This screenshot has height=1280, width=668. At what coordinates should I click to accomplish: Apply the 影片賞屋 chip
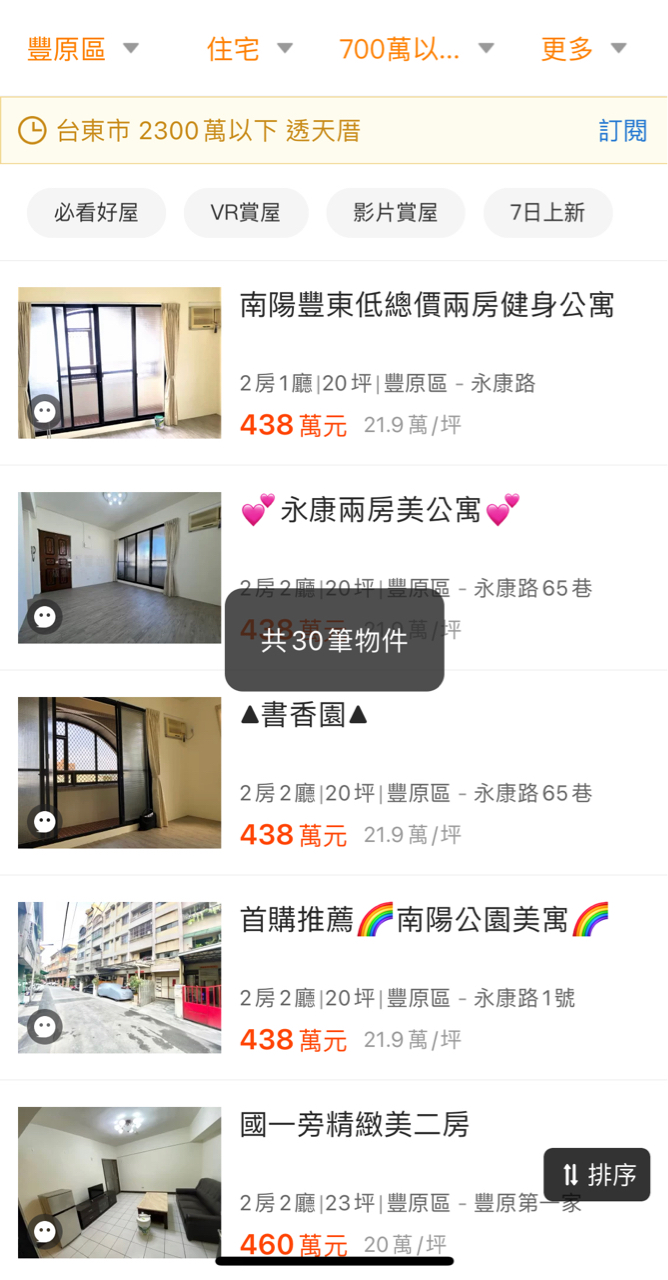395,213
